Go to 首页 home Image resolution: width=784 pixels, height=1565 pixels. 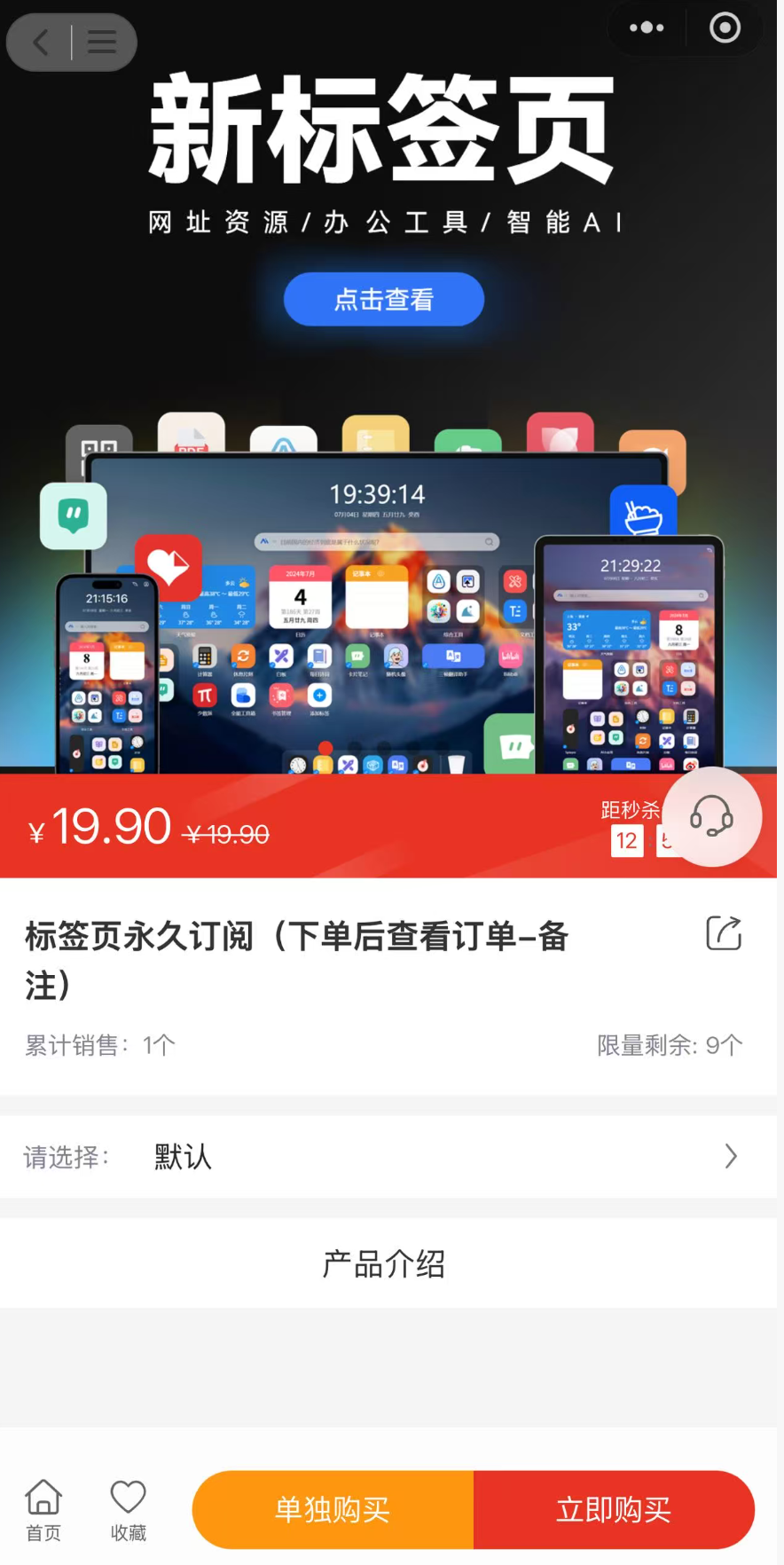pos(43,1510)
